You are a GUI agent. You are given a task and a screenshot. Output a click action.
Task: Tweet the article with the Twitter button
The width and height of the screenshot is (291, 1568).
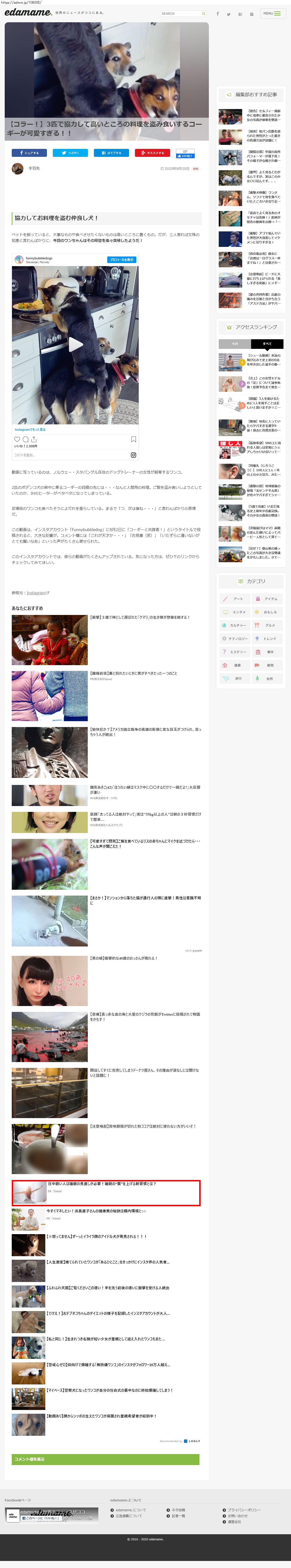[70, 153]
